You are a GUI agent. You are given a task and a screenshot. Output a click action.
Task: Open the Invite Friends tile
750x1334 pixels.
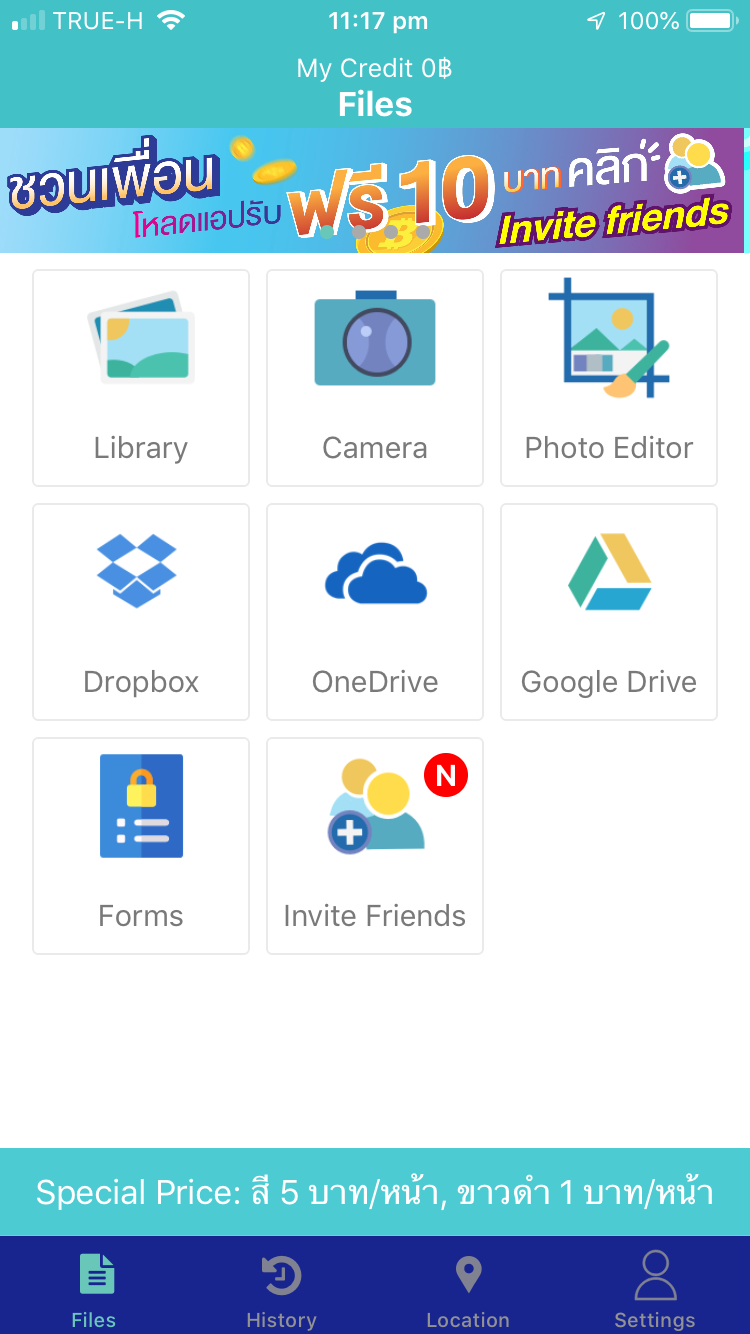click(375, 846)
